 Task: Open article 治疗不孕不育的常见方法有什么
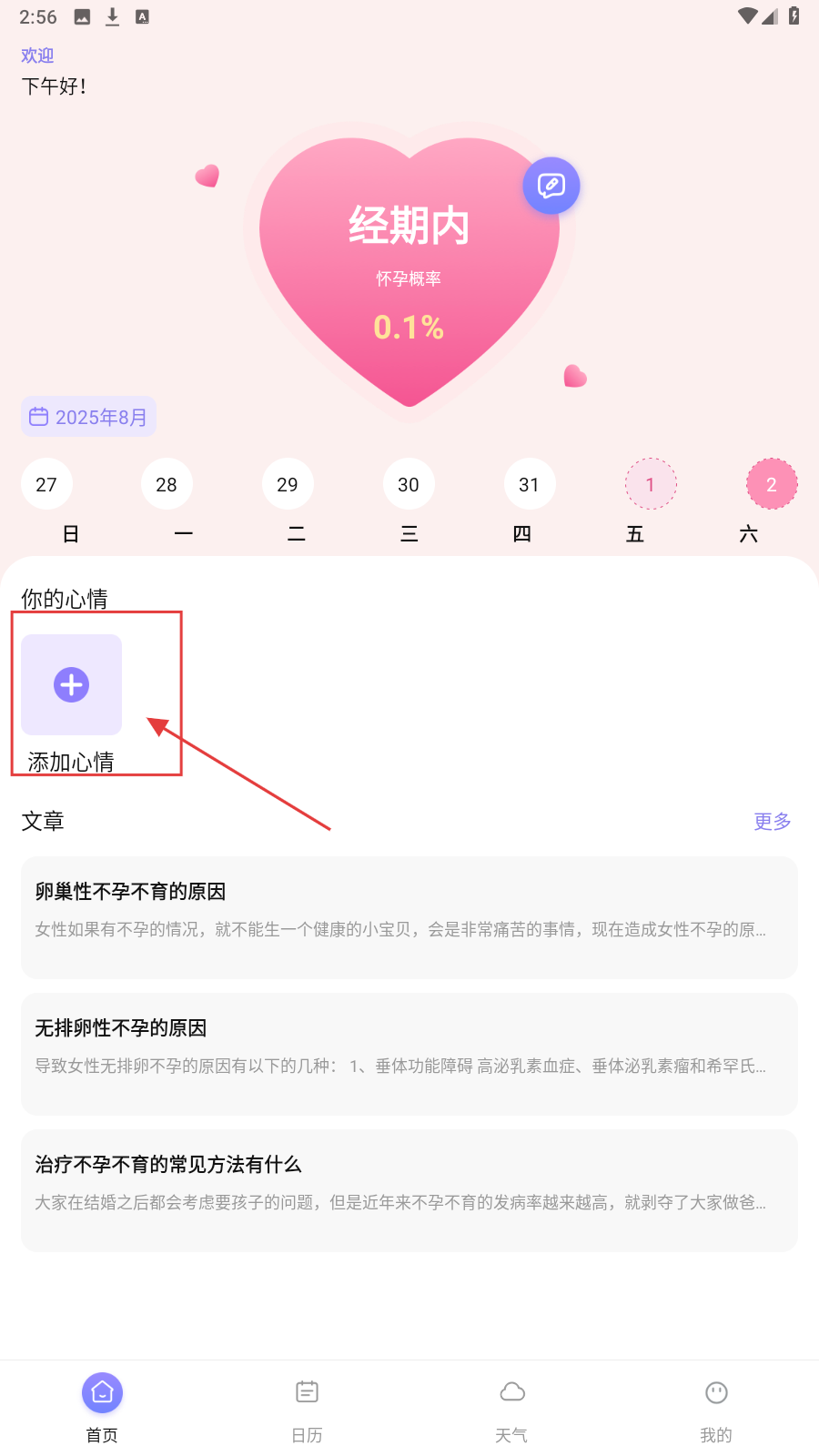point(409,1189)
